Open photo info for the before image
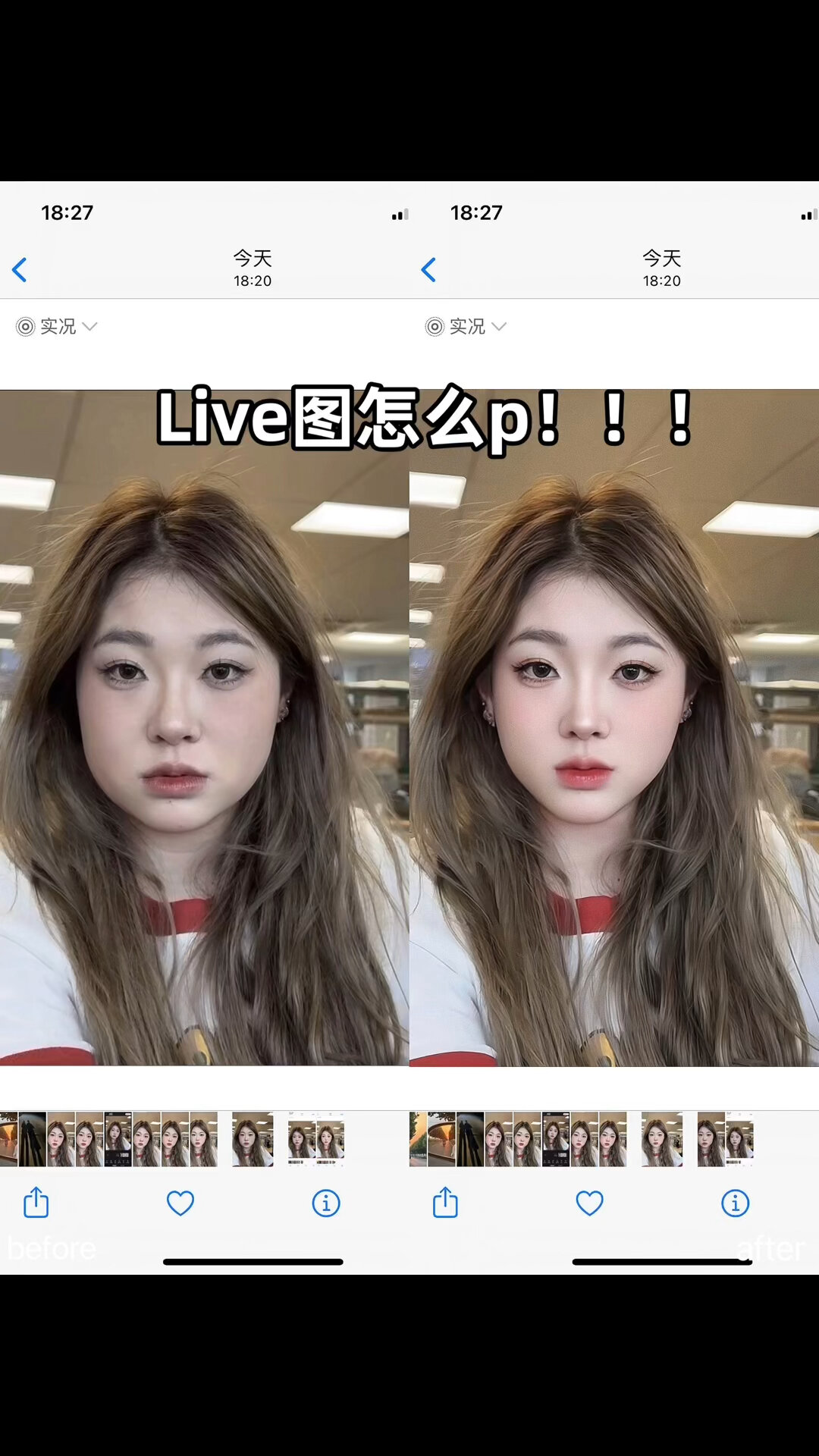Image resolution: width=819 pixels, height=1456 pixels. (326, 1203)
